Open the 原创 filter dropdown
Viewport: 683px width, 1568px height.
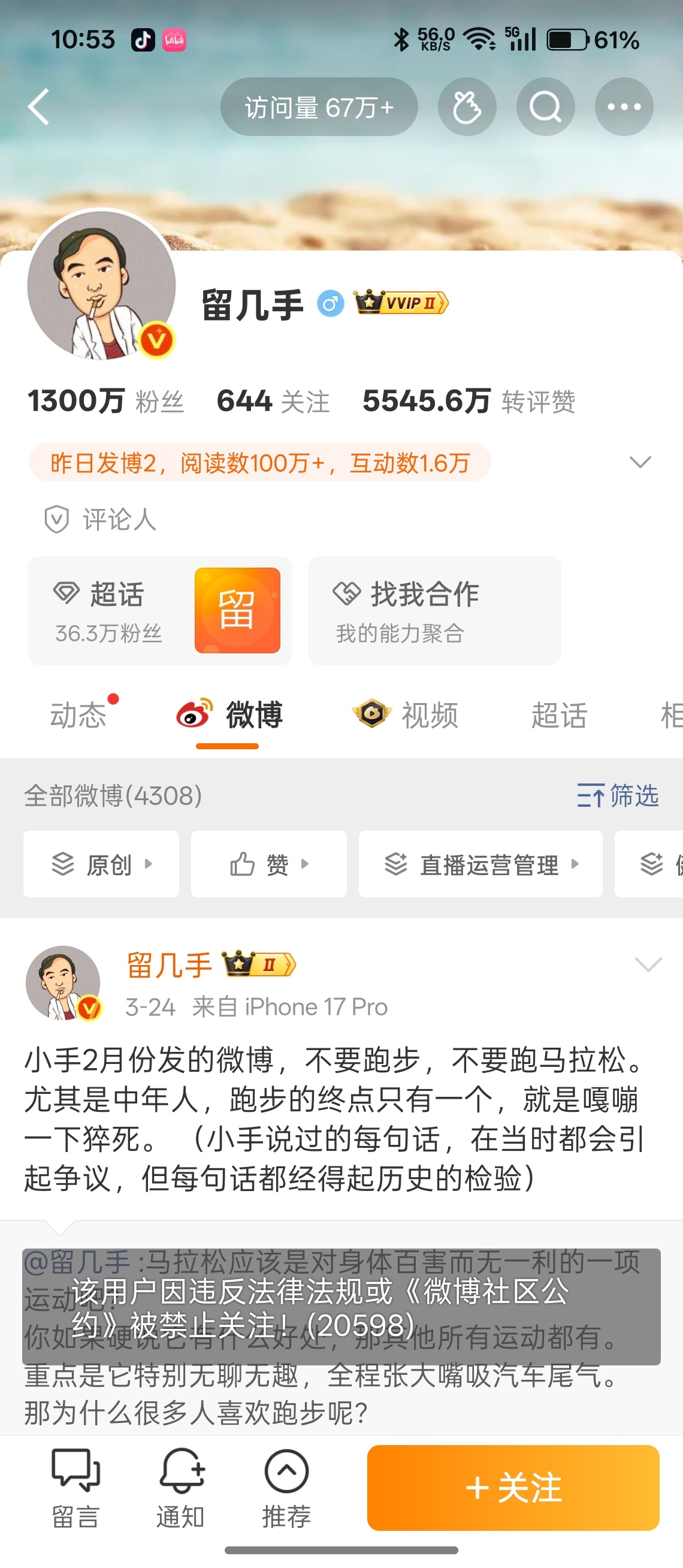click(101, 864)
